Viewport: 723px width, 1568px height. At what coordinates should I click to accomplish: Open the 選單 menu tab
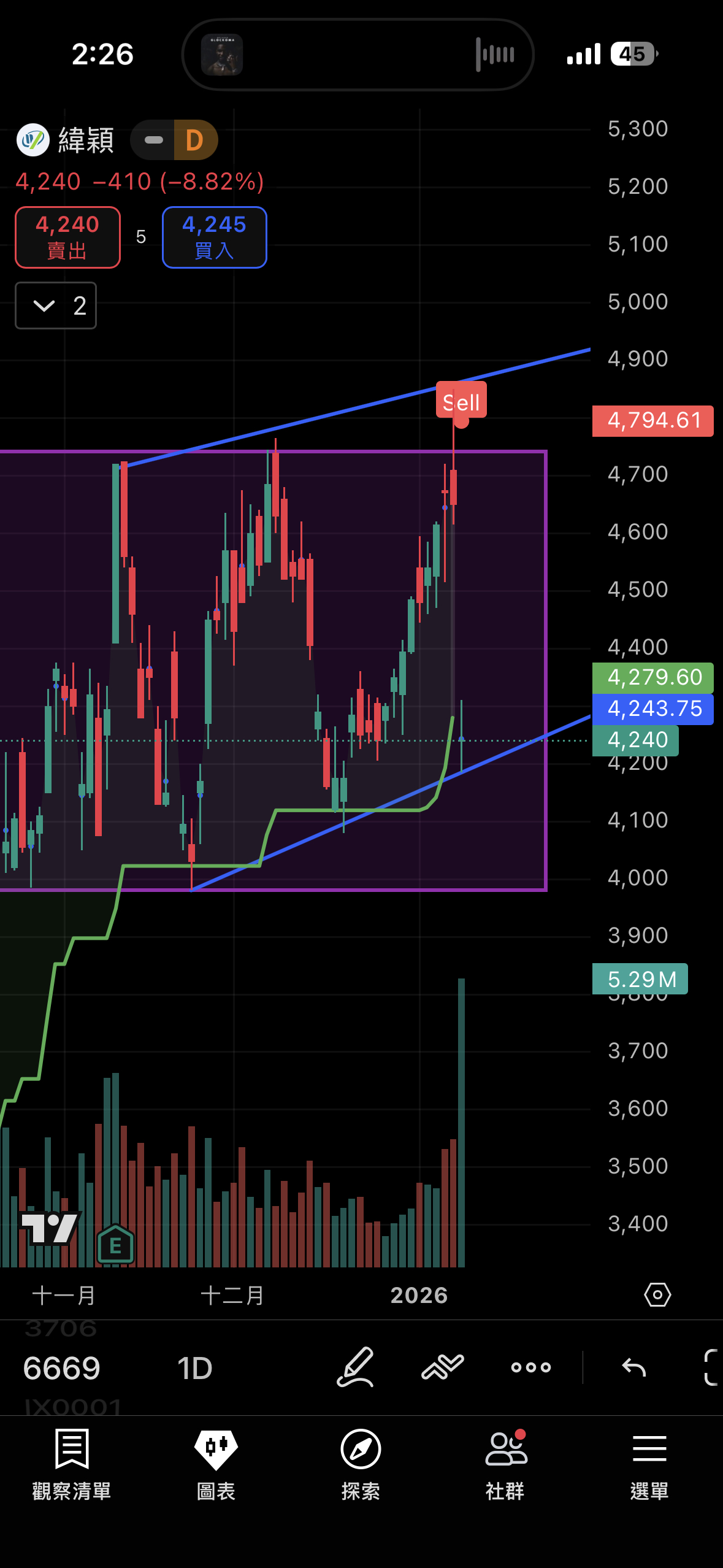click(649, 1463)
